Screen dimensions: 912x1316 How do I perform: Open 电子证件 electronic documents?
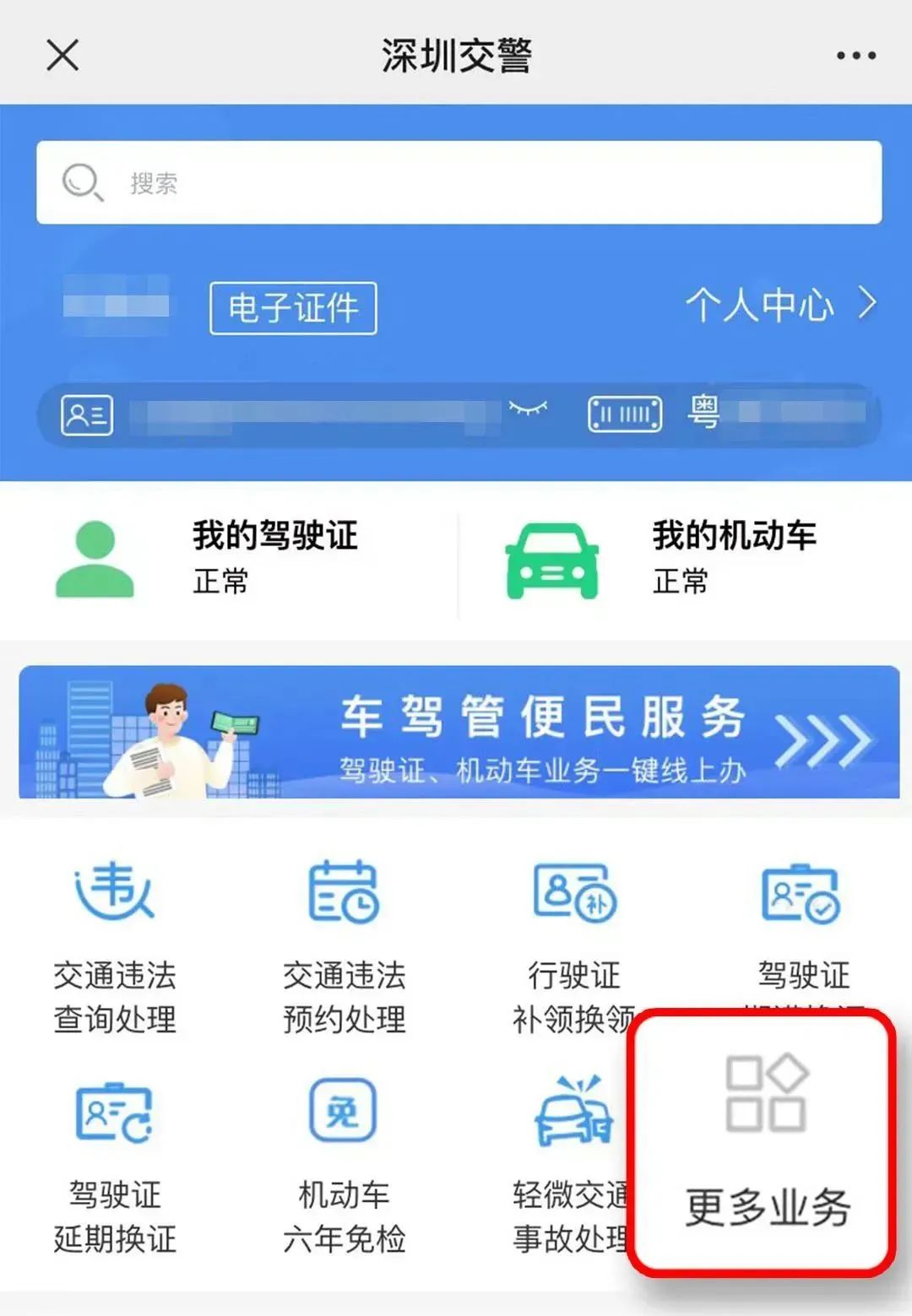point(293,308)
